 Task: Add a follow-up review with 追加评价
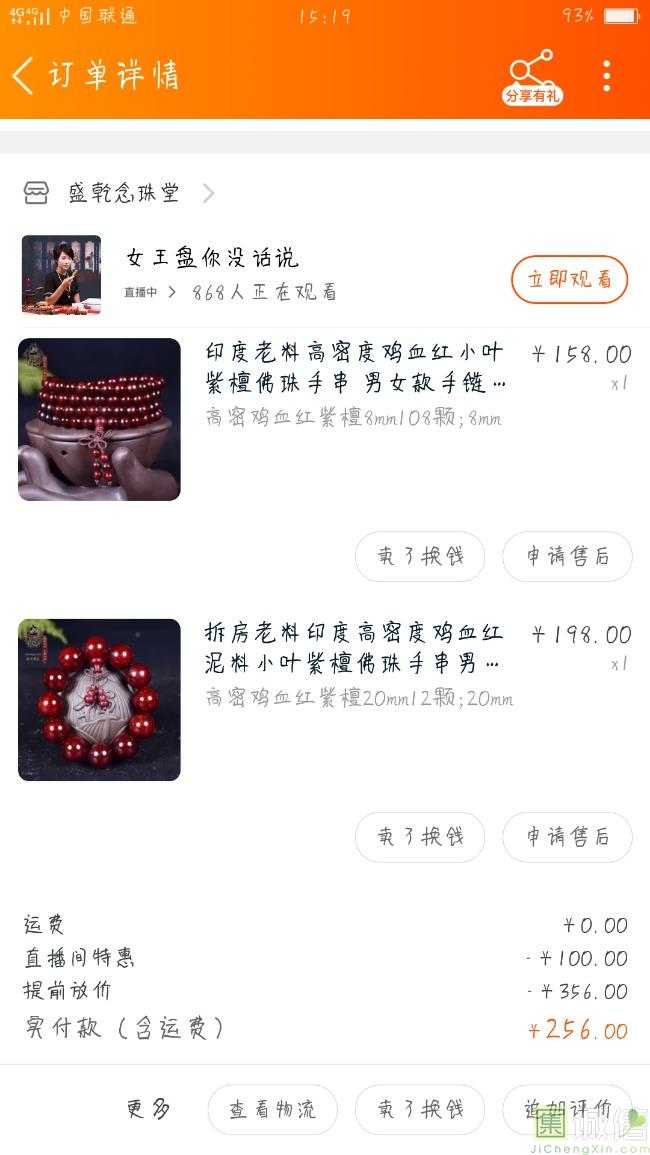point(567,1109)
